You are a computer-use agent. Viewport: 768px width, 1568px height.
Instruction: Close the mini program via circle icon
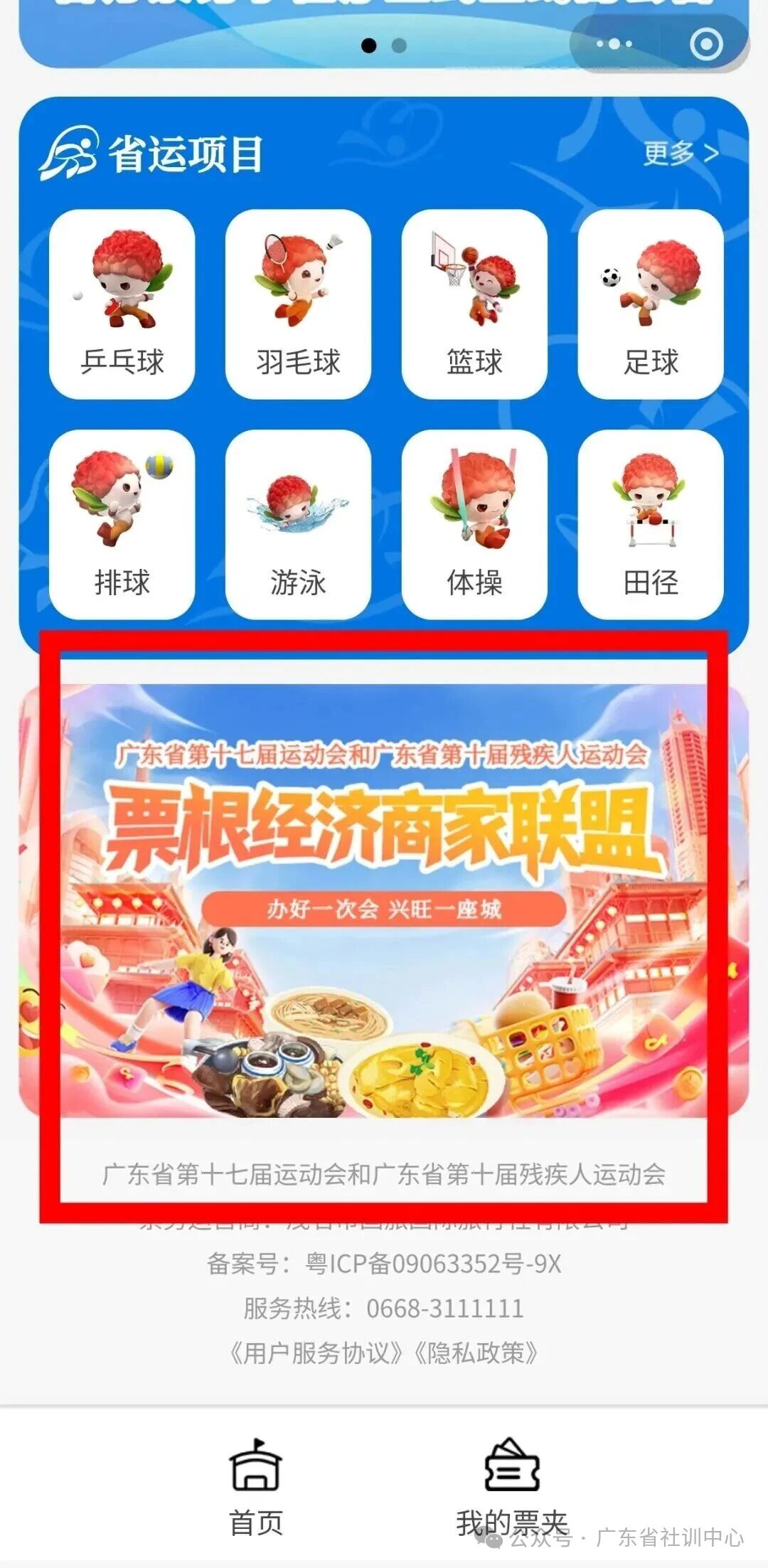[706, 44]
